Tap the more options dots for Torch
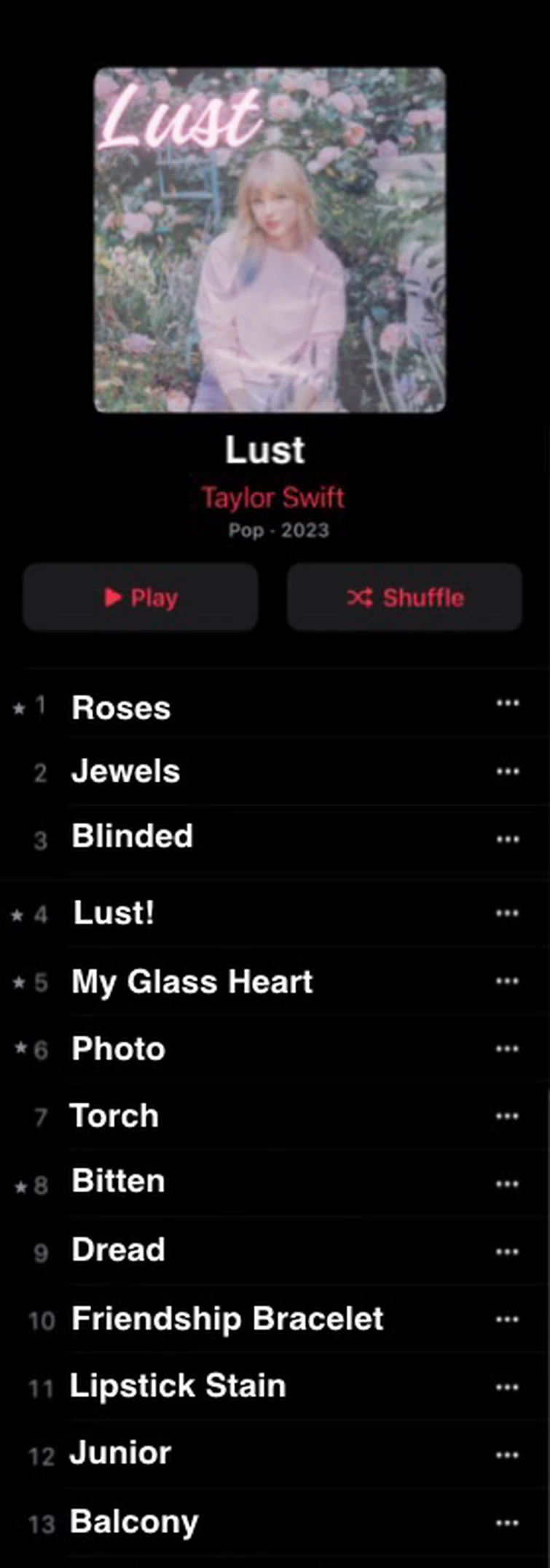 [507, 1116]
